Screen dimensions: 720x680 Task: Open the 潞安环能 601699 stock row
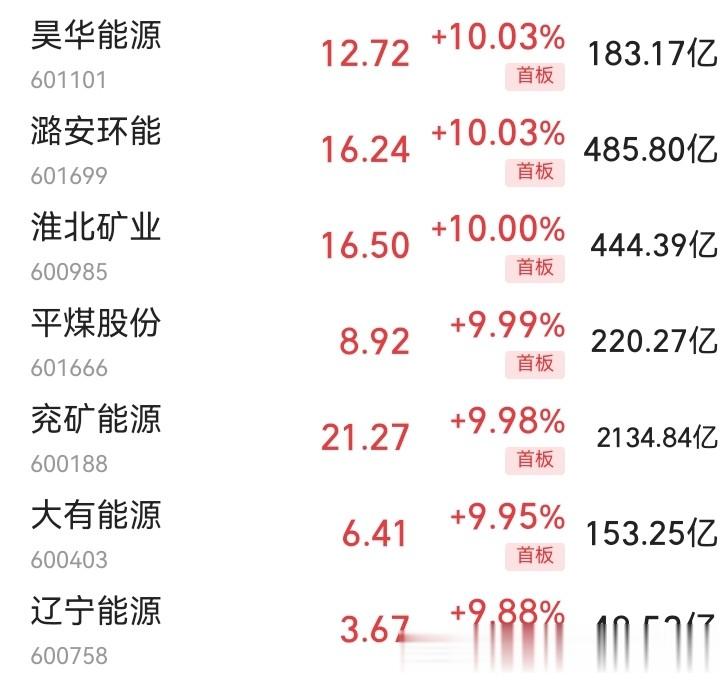point(360,150)
